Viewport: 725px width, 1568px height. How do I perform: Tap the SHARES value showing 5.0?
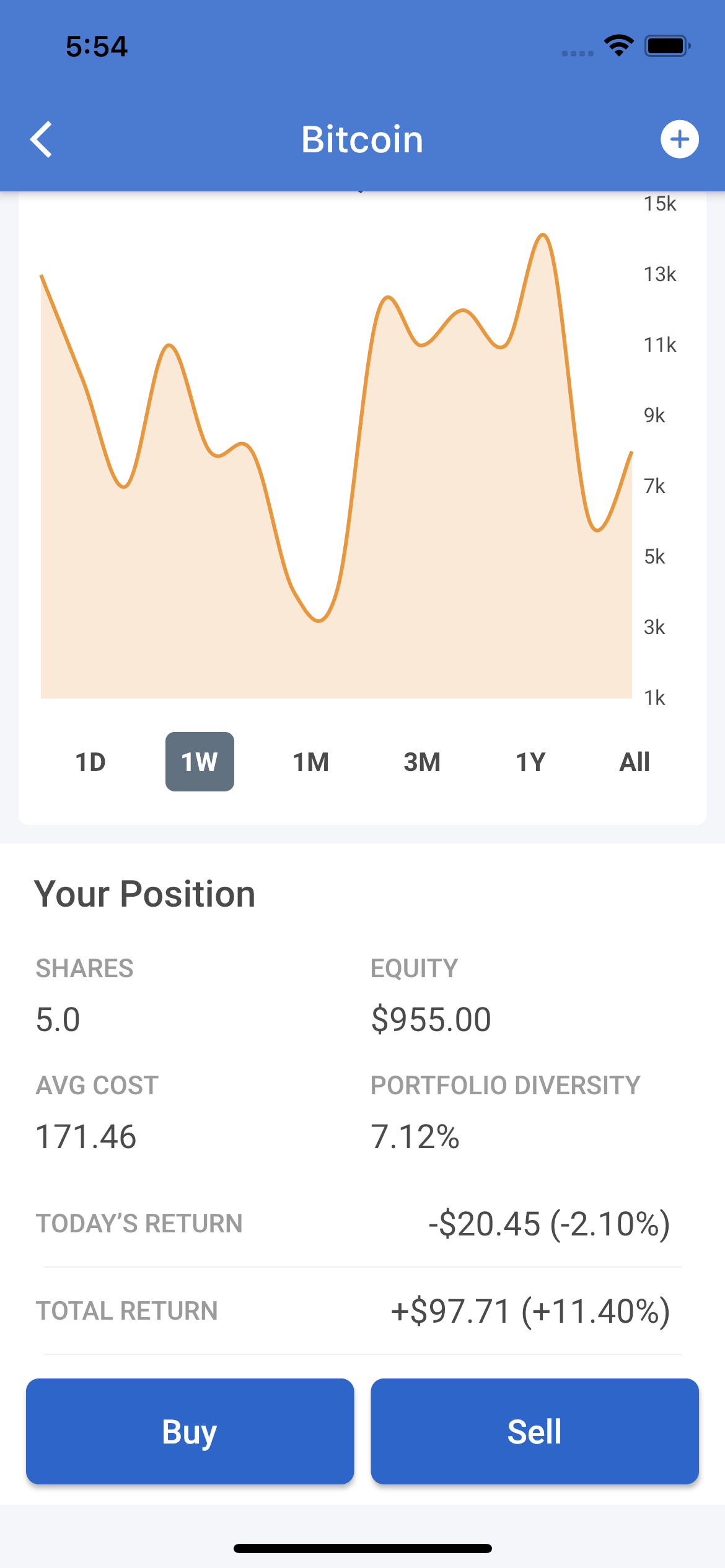point(58,1019)
